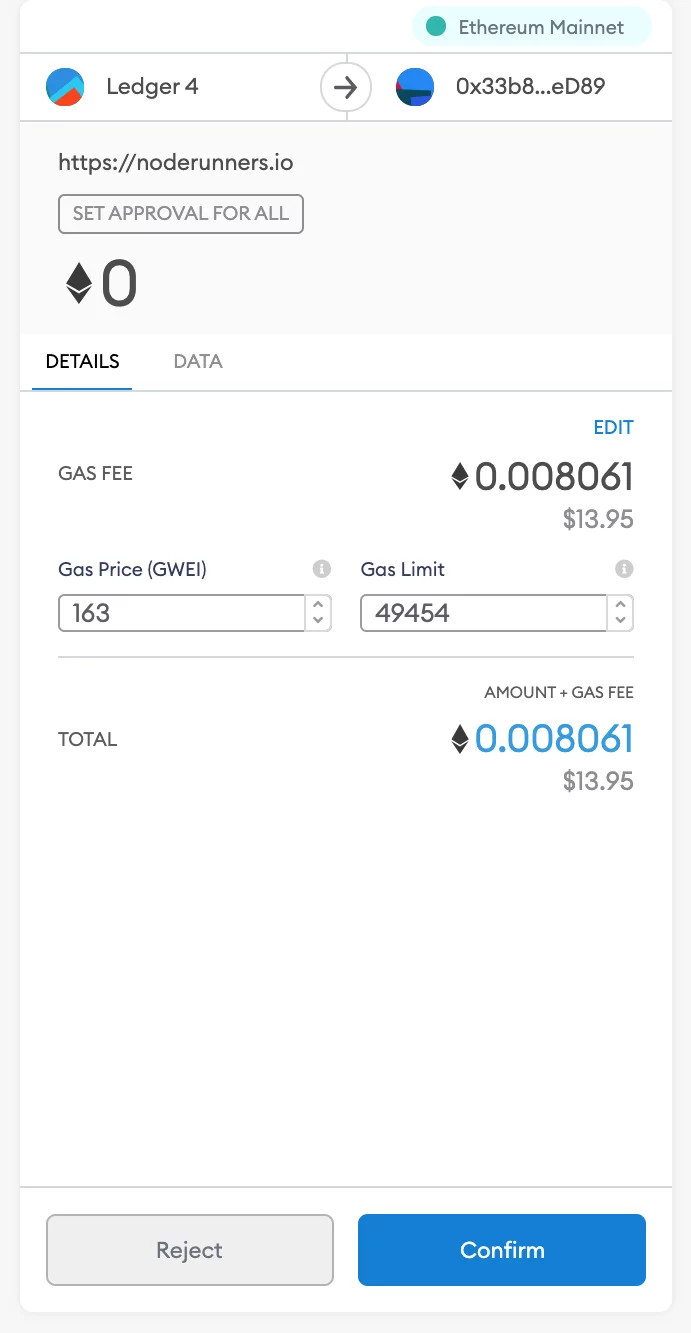Reject the approval request
691x1333 pixels.
[189, 1250]
